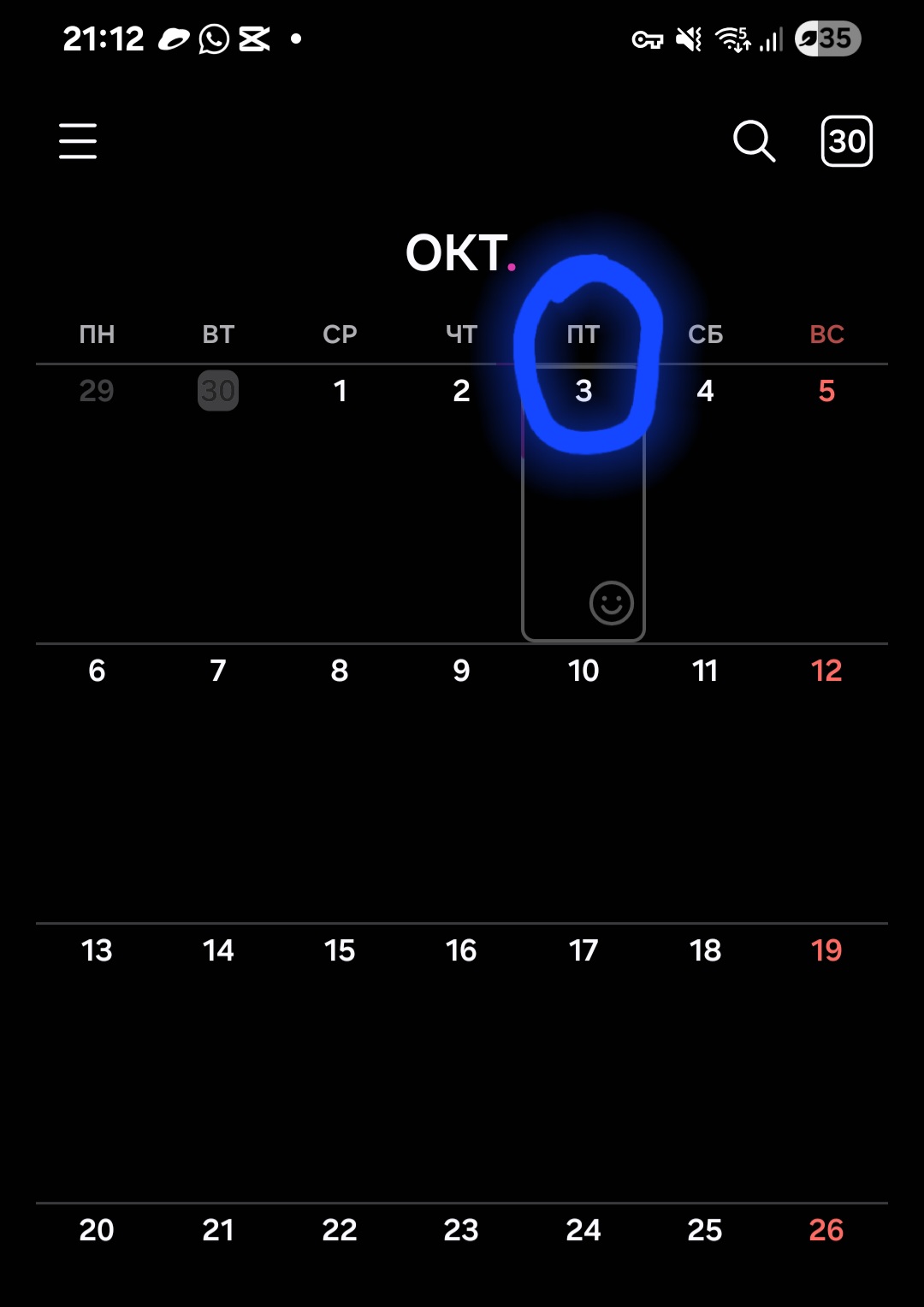The width and height of the screenshot is (924, 1307).
Task: Open October 15 day
Action: (x=340, y=950)
